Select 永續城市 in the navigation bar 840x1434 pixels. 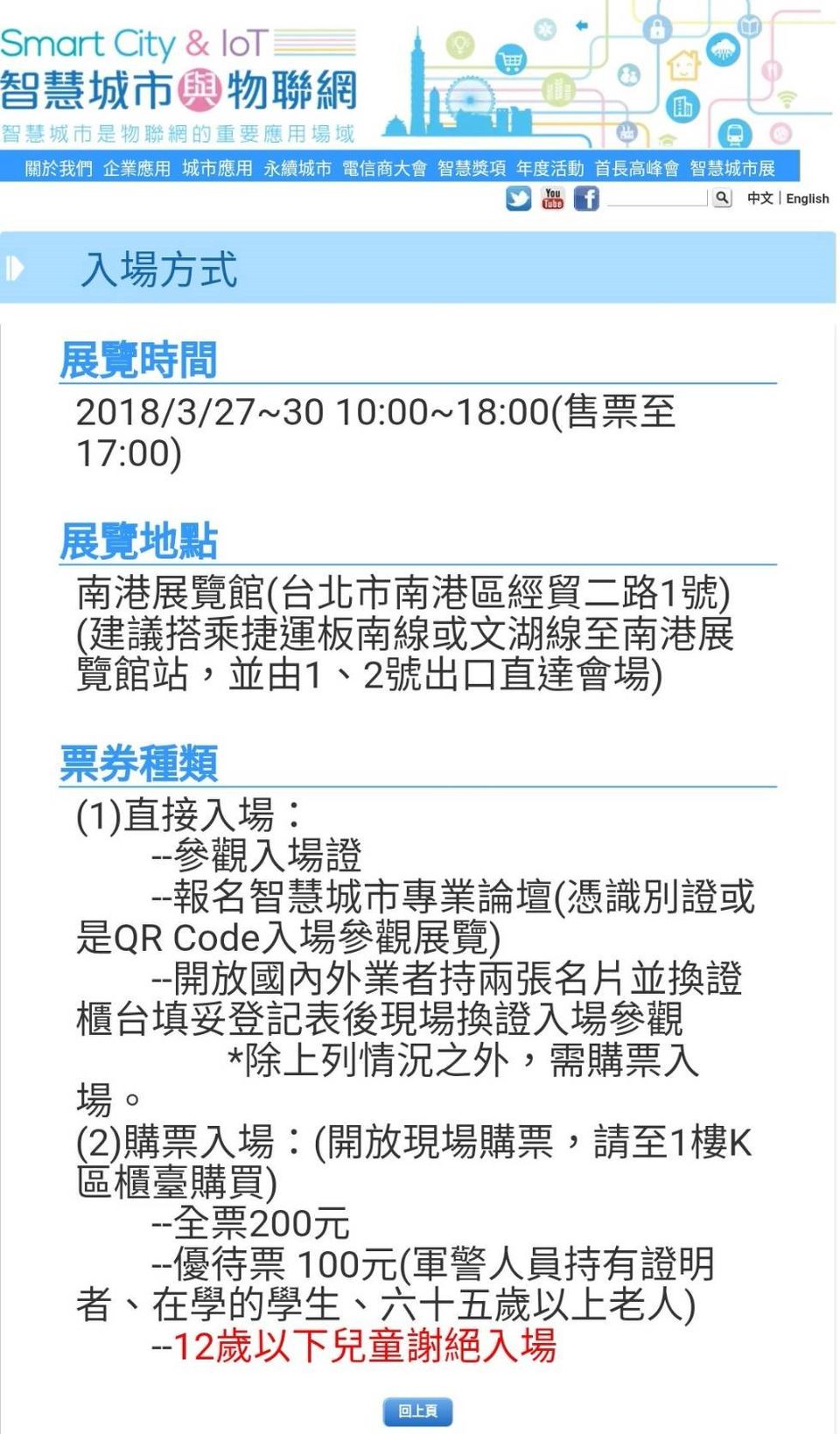(297, 168)
